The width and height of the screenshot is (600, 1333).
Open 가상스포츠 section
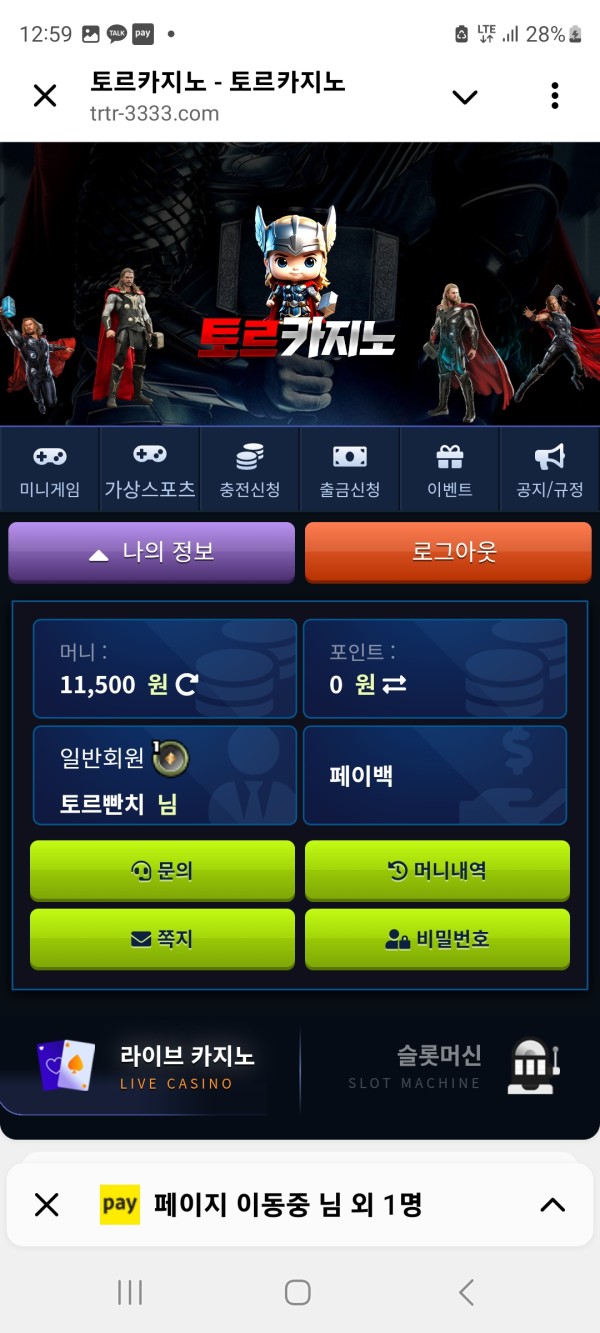(x=150, y=469)
